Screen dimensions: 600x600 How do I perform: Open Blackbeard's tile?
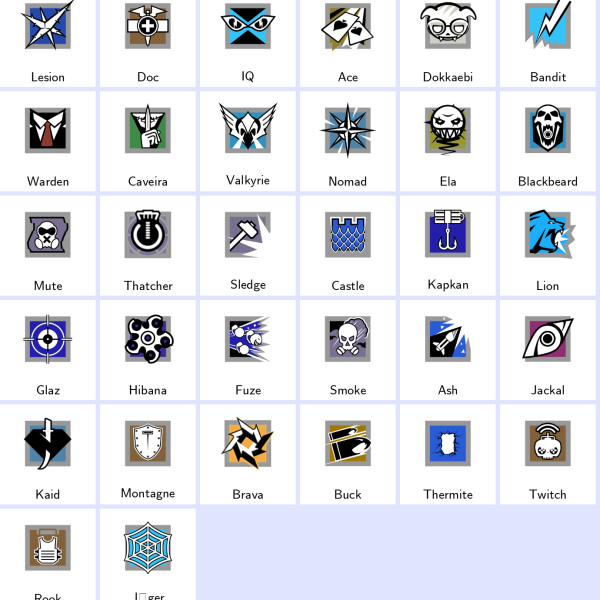[548, 140]
